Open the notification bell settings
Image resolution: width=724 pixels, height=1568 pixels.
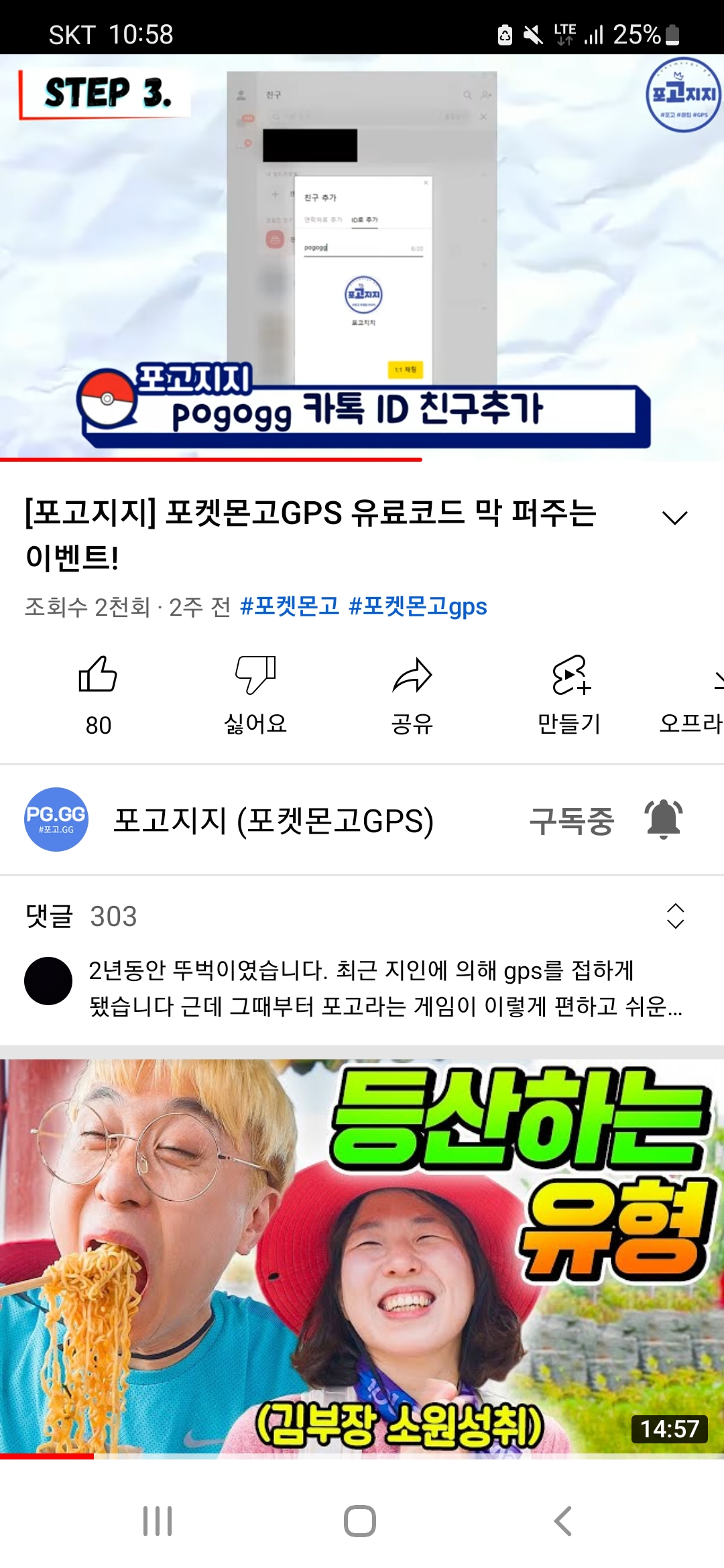coord(664,819)
